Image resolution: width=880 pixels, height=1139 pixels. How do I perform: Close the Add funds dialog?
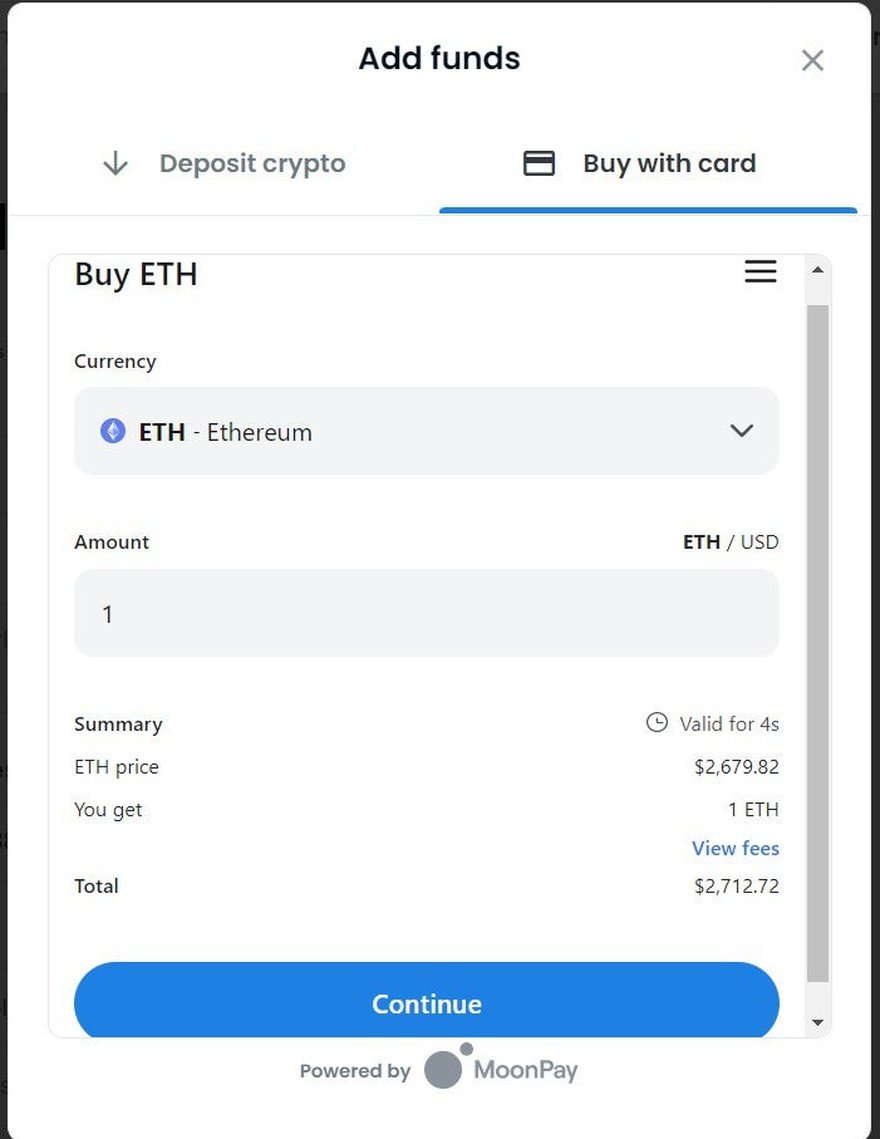click(x=812, y=61)
